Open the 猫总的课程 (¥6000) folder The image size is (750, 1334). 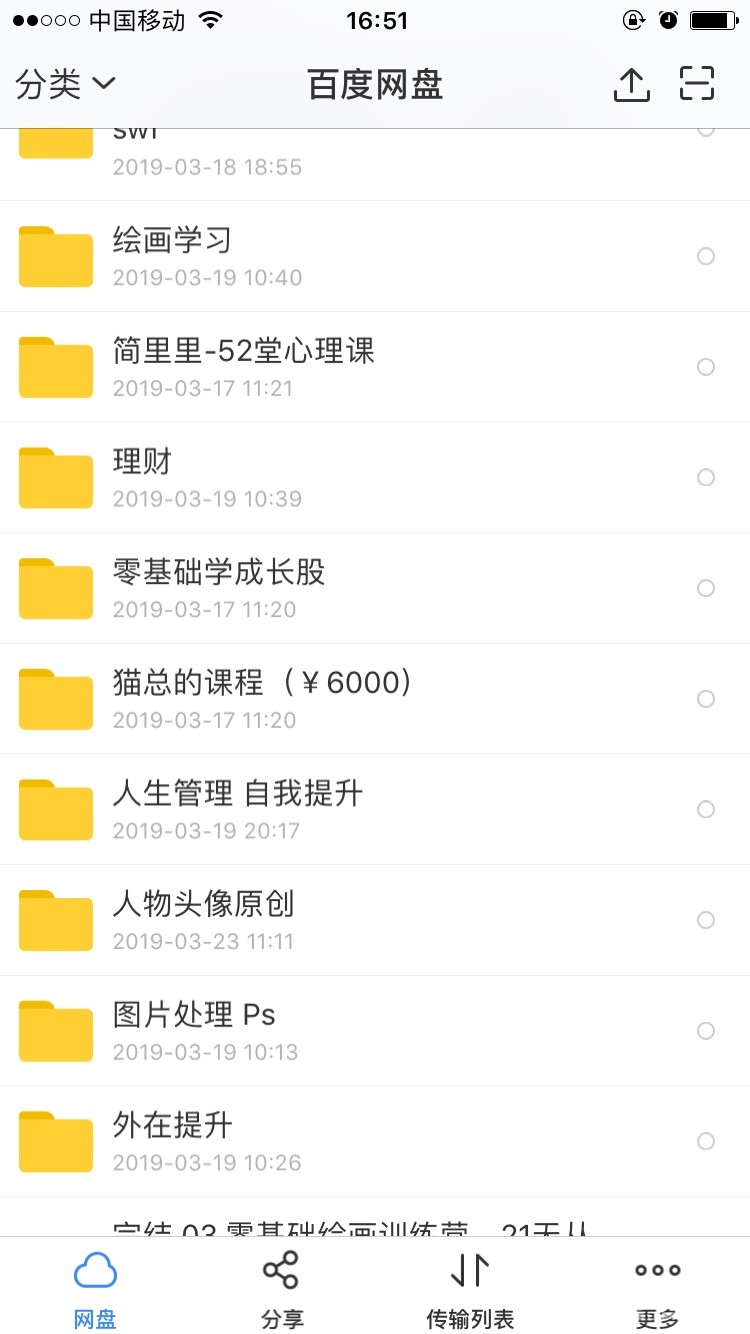tap(263, 683)
